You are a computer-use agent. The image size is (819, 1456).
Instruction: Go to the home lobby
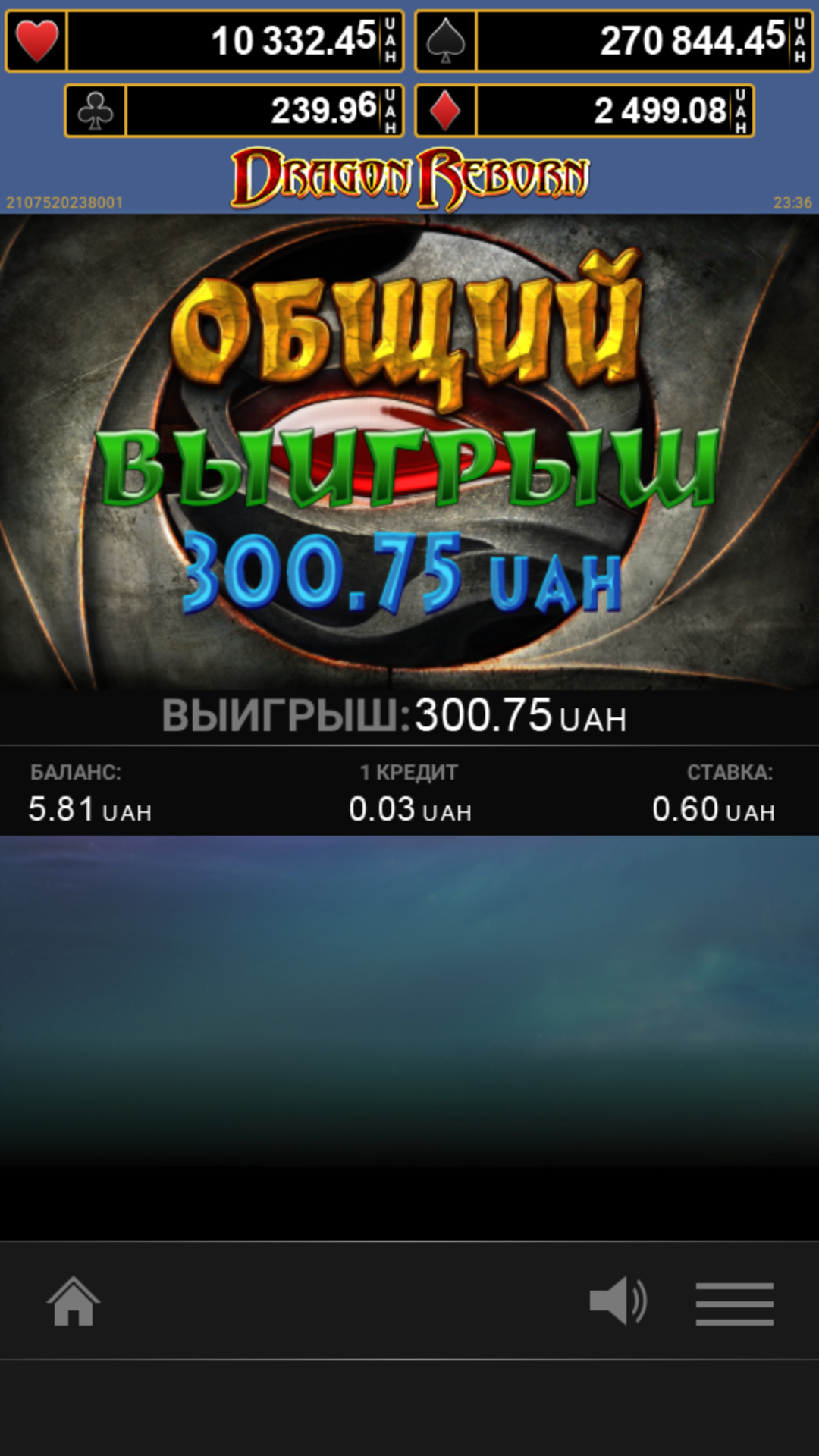(74, 1301)
